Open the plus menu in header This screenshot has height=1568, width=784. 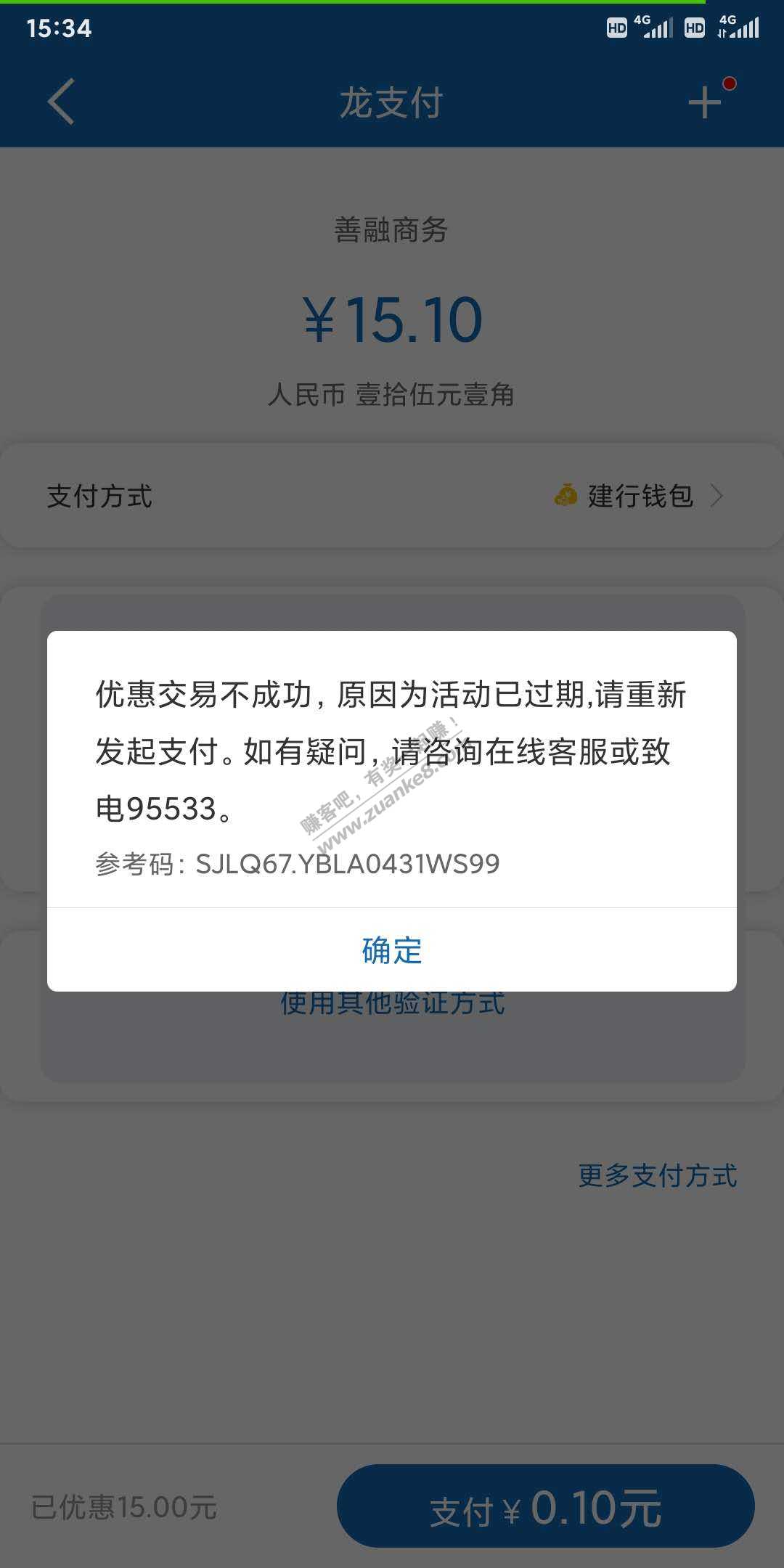point(705,102)
